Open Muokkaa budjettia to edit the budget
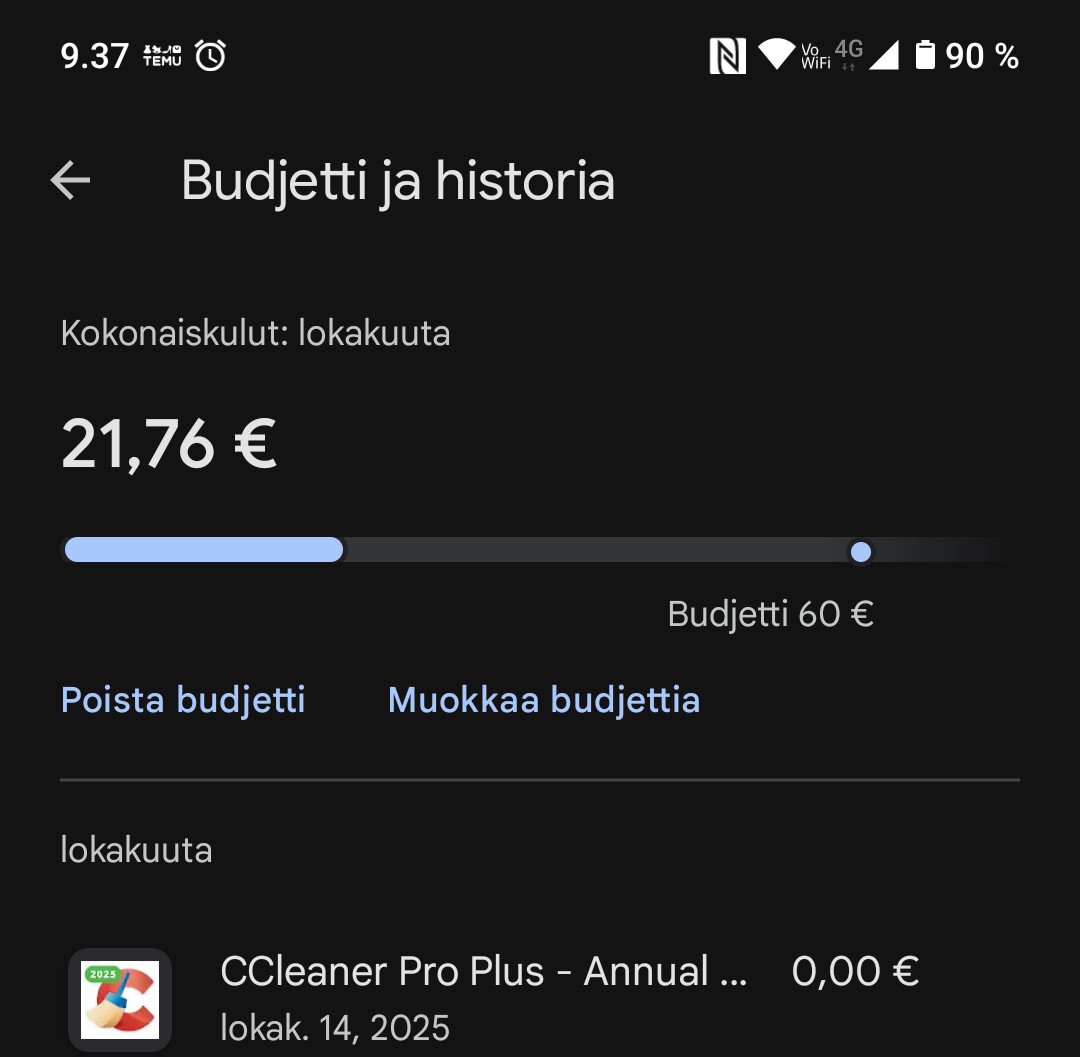The height and width of the screenshot is (1057, 1080). click(543, 699)
